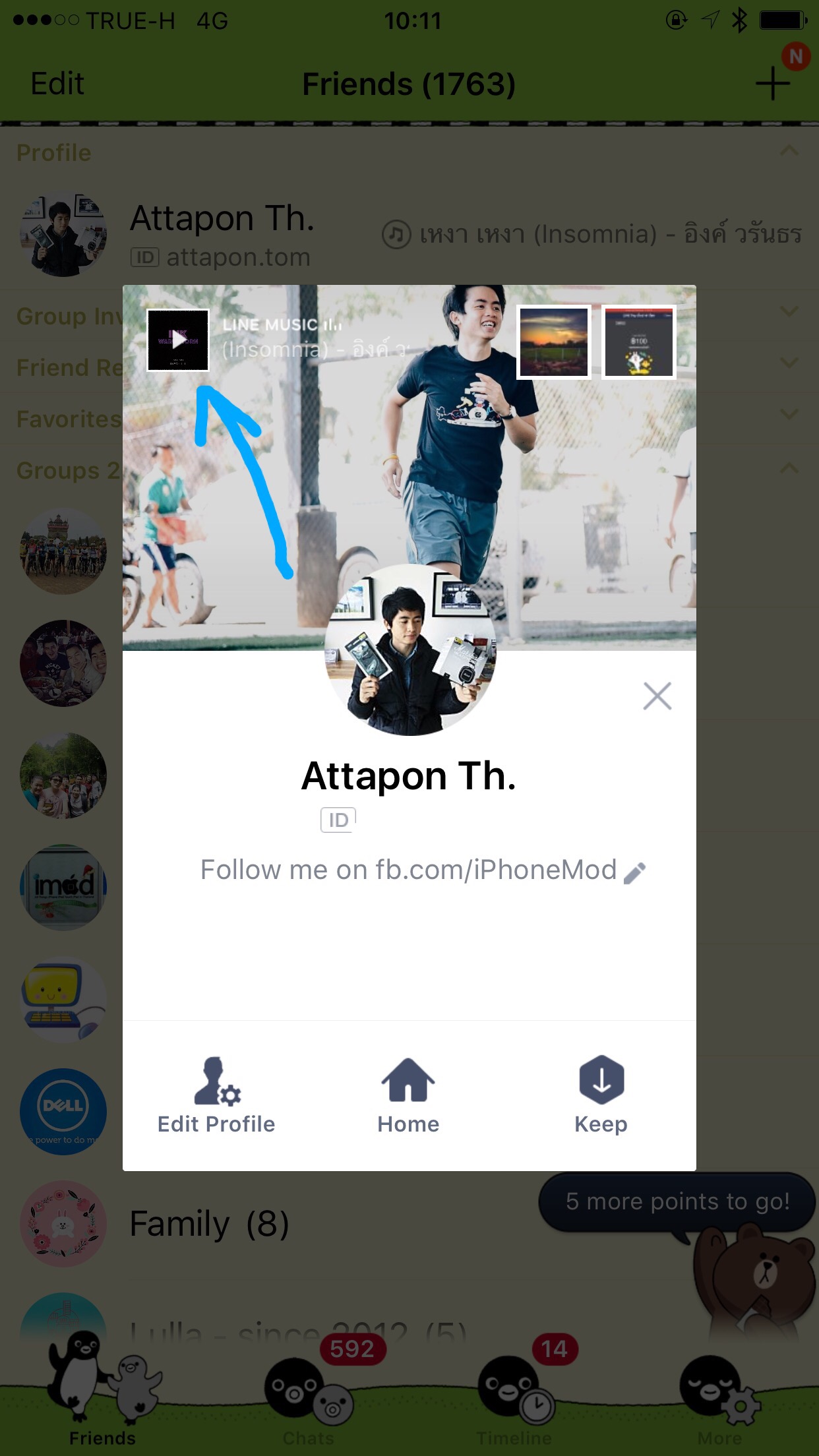This screenshot has height=1456, width=819.
Task: Open the dark sticker post thumbnail
Action: point(639,342)
